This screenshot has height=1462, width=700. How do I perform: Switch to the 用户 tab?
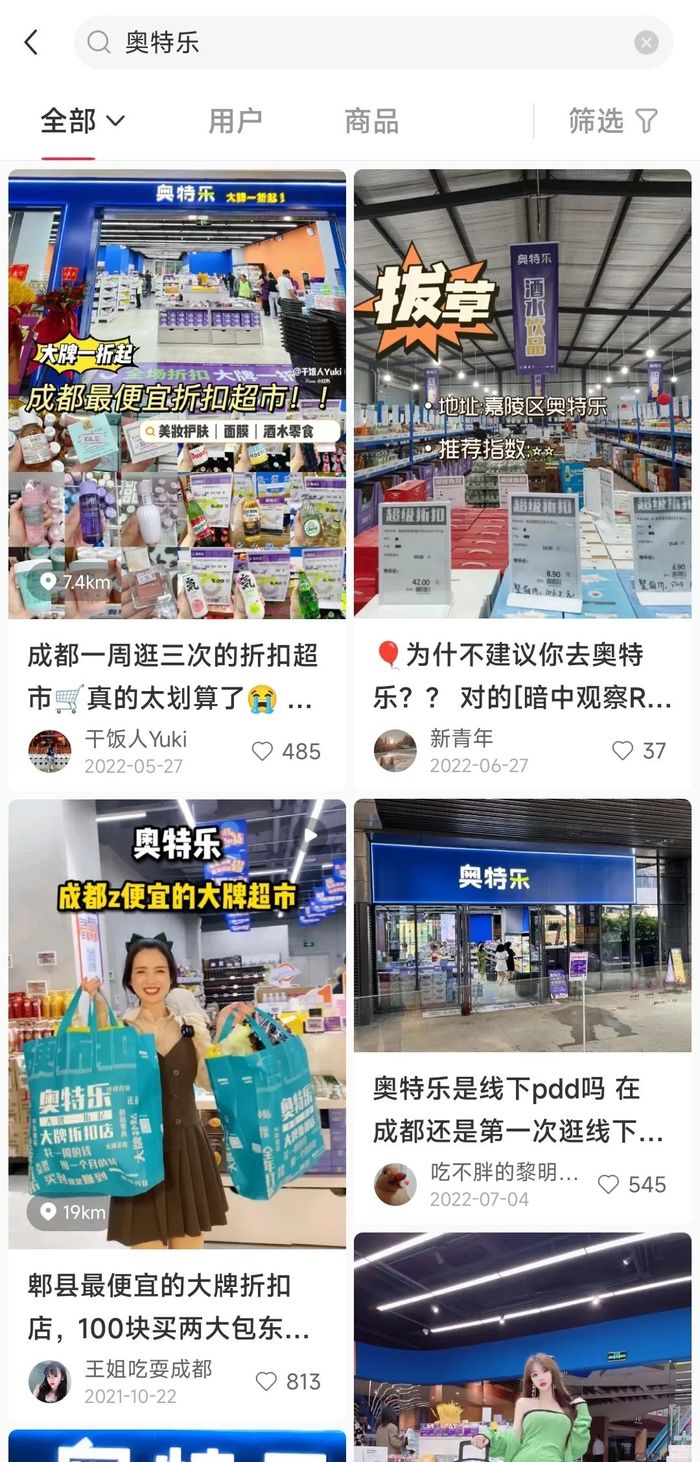(x=235, y=121)
